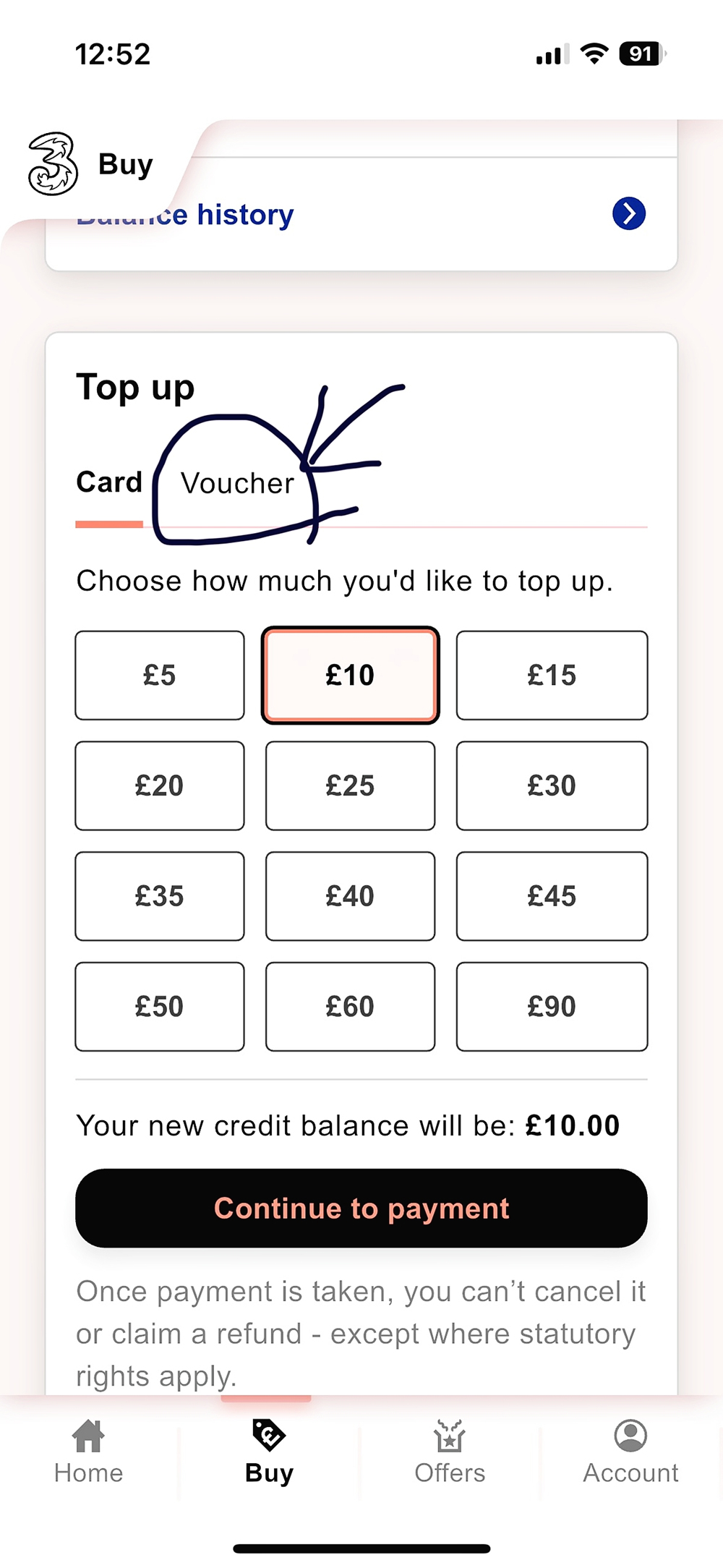Pick £40 top up amount
The image size is (723, 1568).
click(350, 897)
